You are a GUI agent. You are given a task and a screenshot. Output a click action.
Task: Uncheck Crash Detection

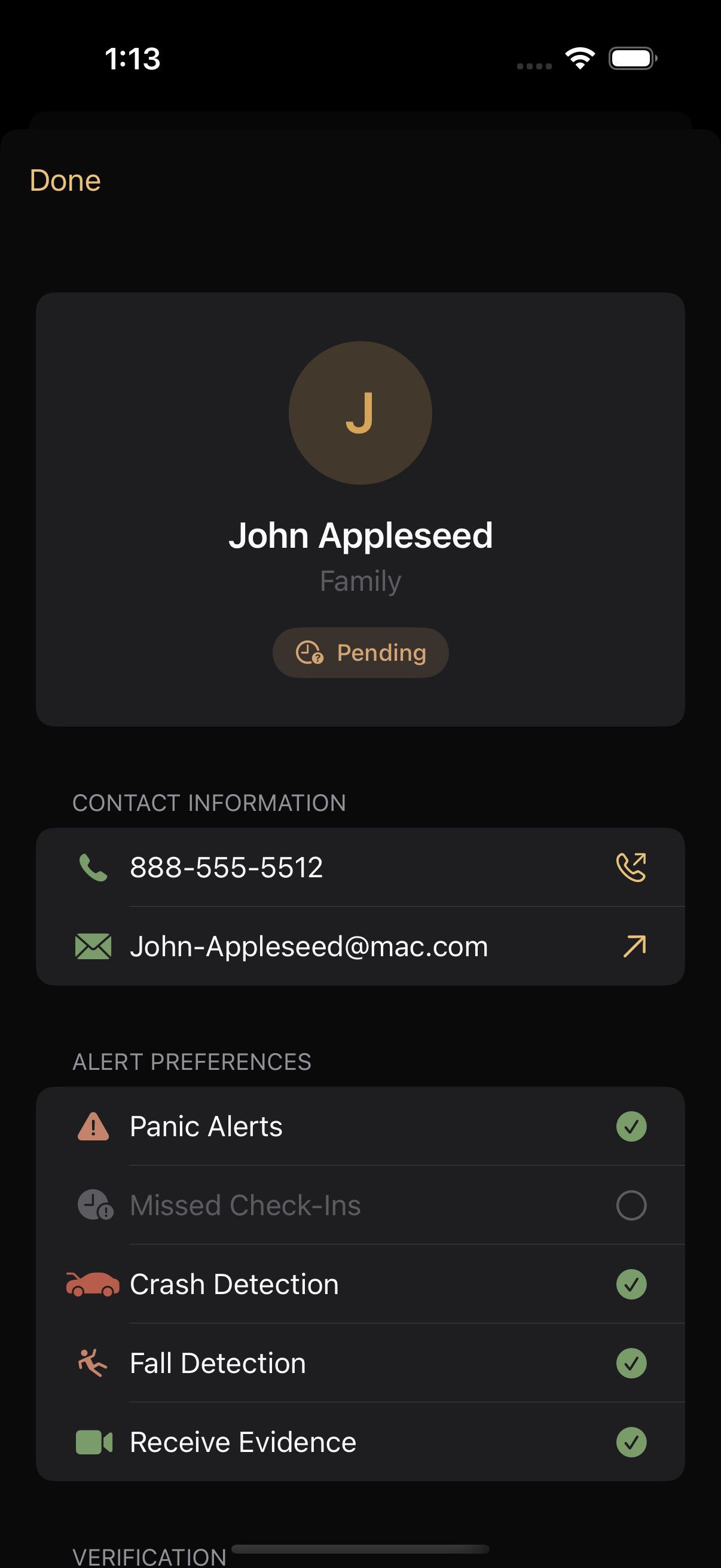[x=631, y=1284]
